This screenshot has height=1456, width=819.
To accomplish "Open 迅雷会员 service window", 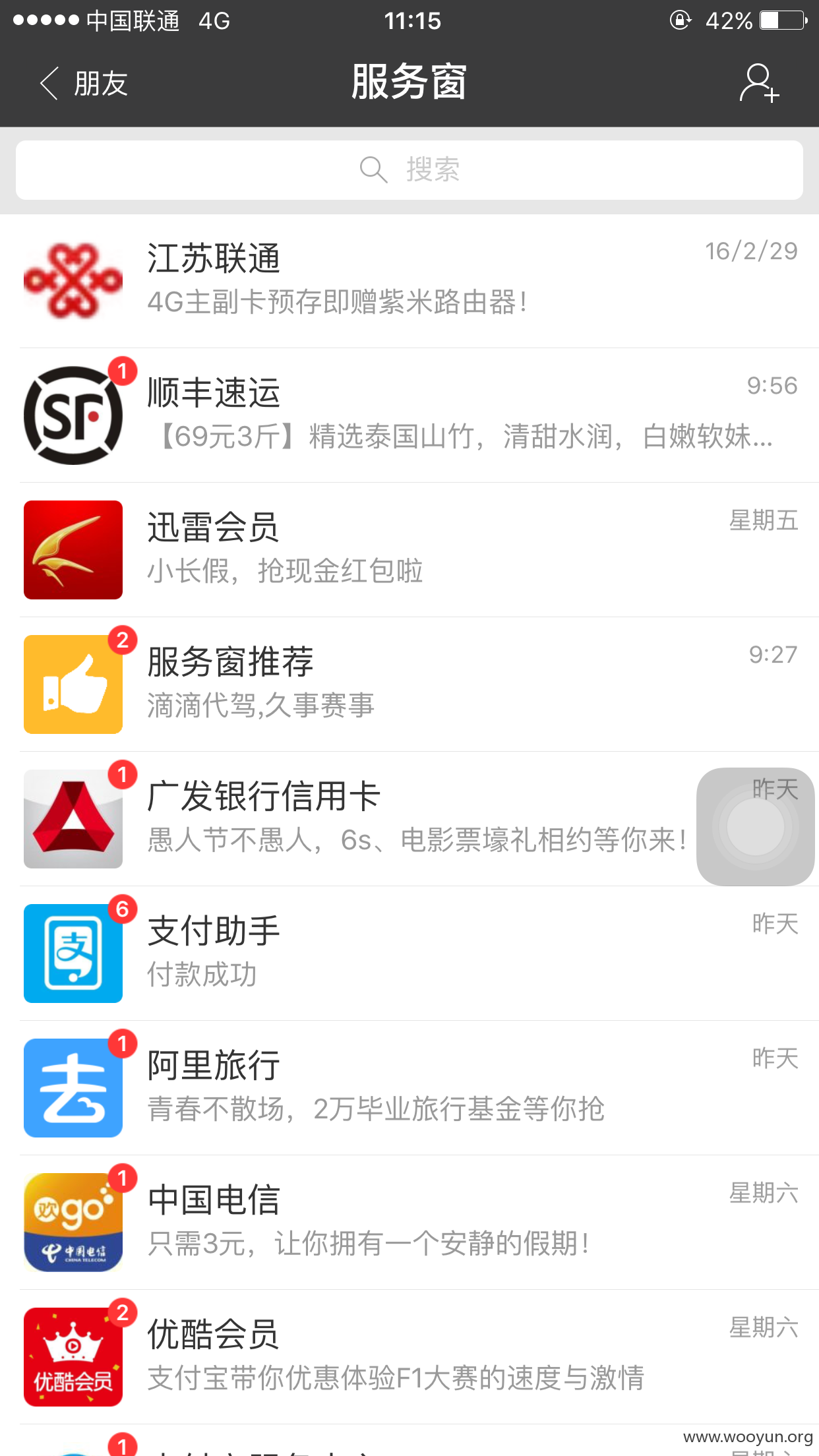I will tap(409, 550).
